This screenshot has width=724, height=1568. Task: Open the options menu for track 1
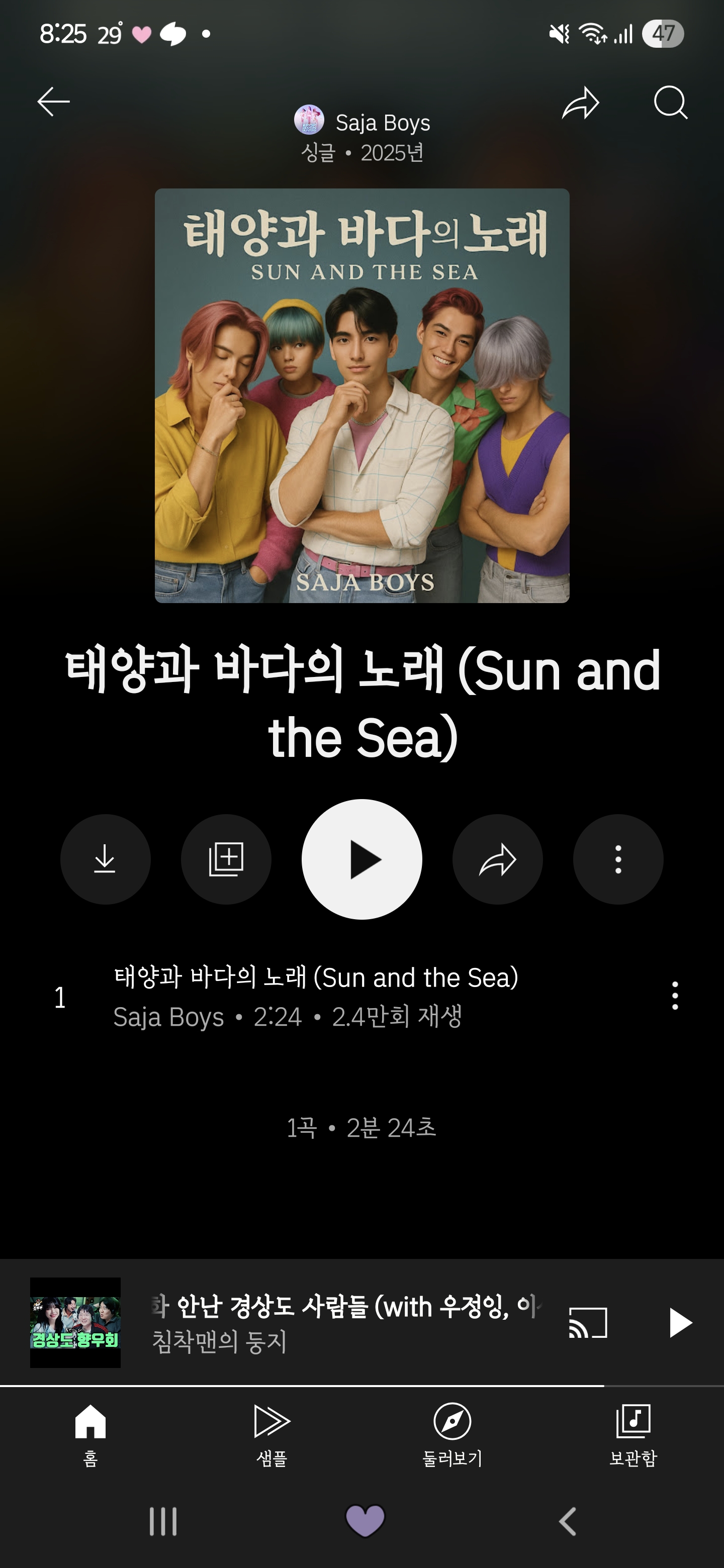(675, 996)
